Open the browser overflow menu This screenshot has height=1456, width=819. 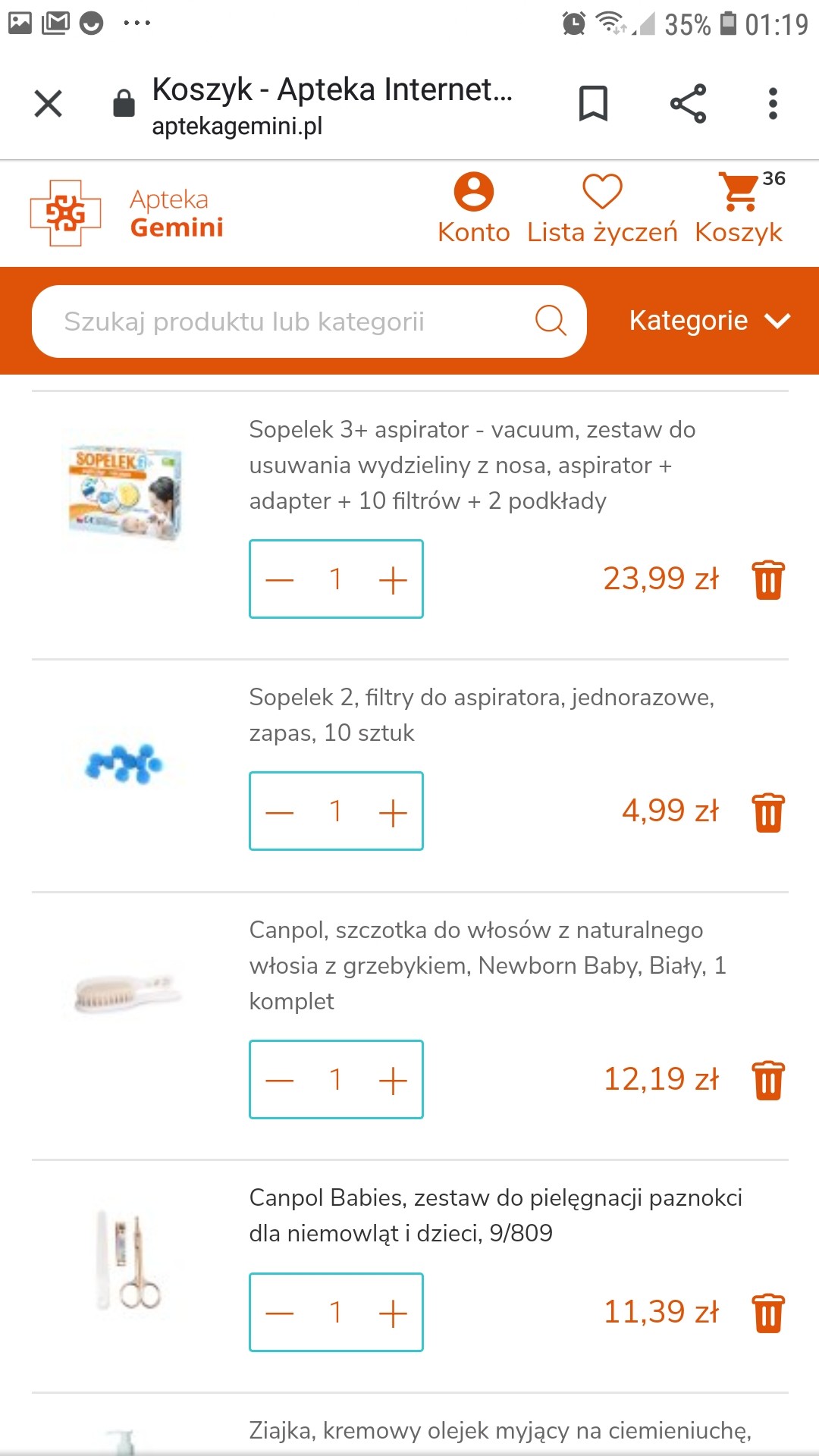[x=773, y=104]
